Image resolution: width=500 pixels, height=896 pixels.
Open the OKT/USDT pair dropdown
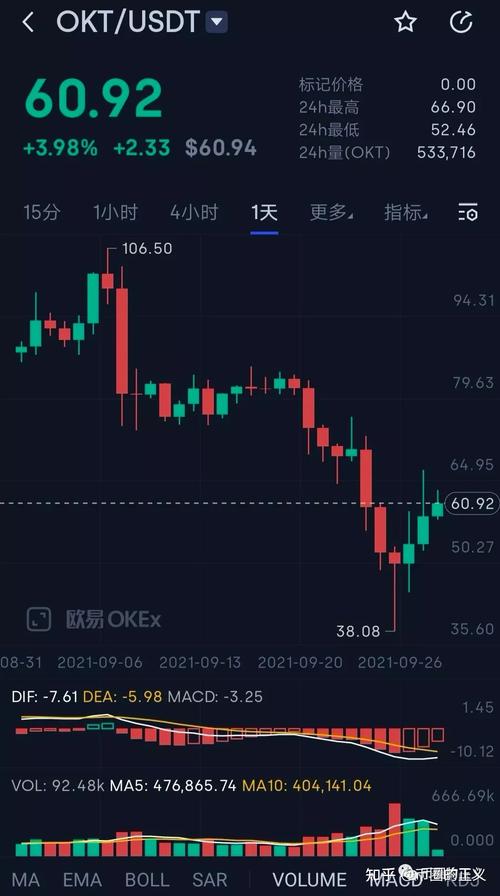(217, 23)
